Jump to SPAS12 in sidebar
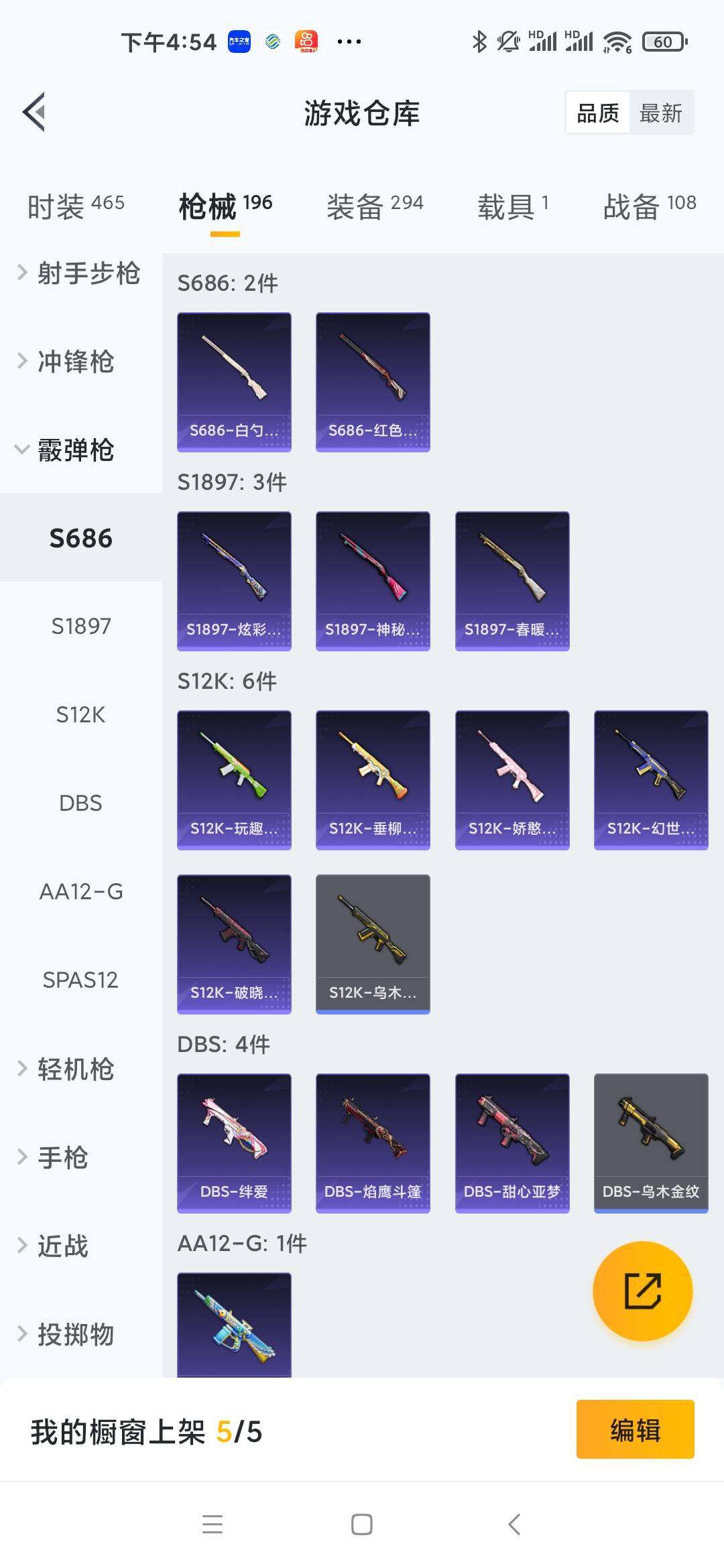The height and width of the screenshot is (1568, 724). (x=81, y=980)
